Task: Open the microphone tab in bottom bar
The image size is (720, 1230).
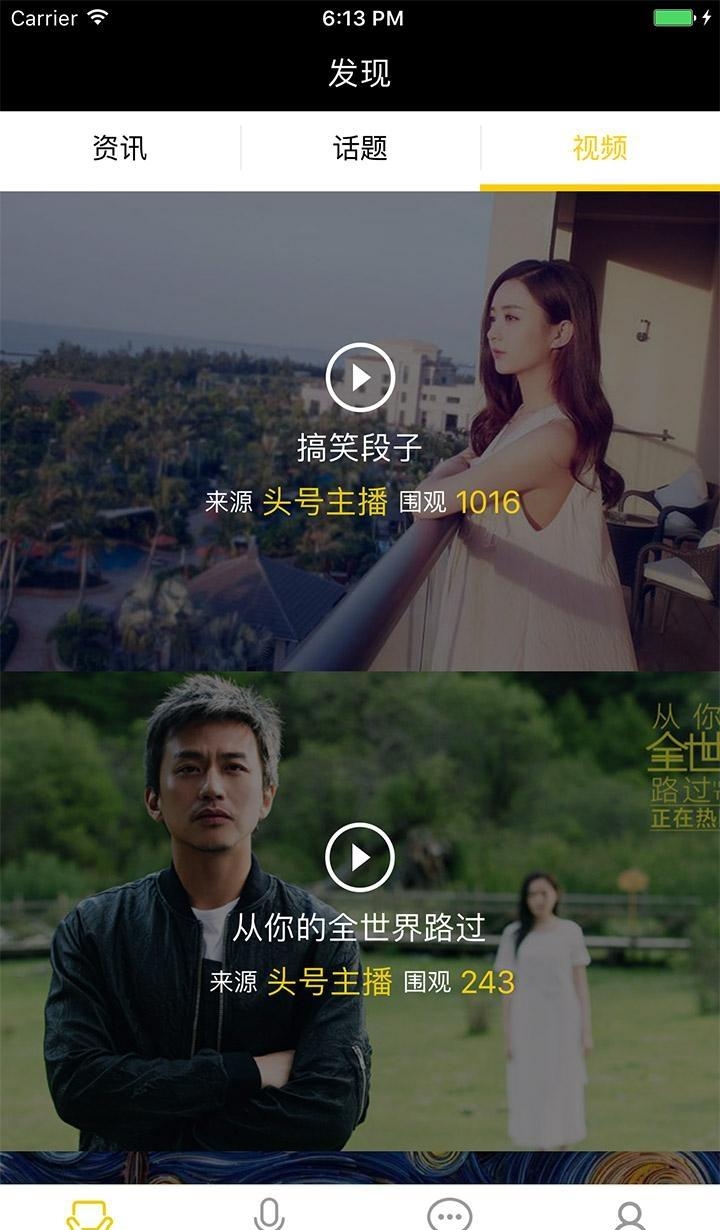Action: [268, 1214]
